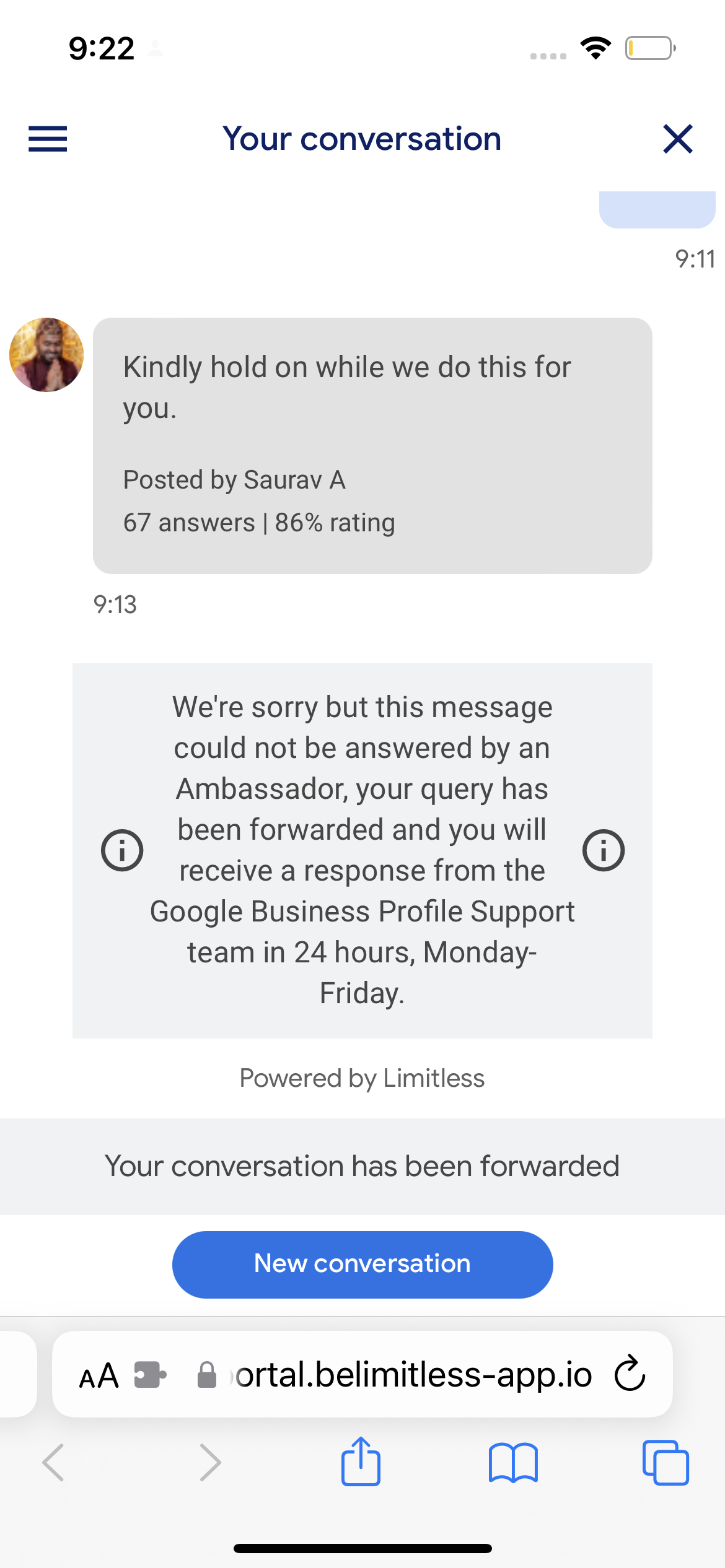Open the browser share sheet
The height and width of the screenshot is (1568, 725).
pyautogui.click(x=361, y=1462)
